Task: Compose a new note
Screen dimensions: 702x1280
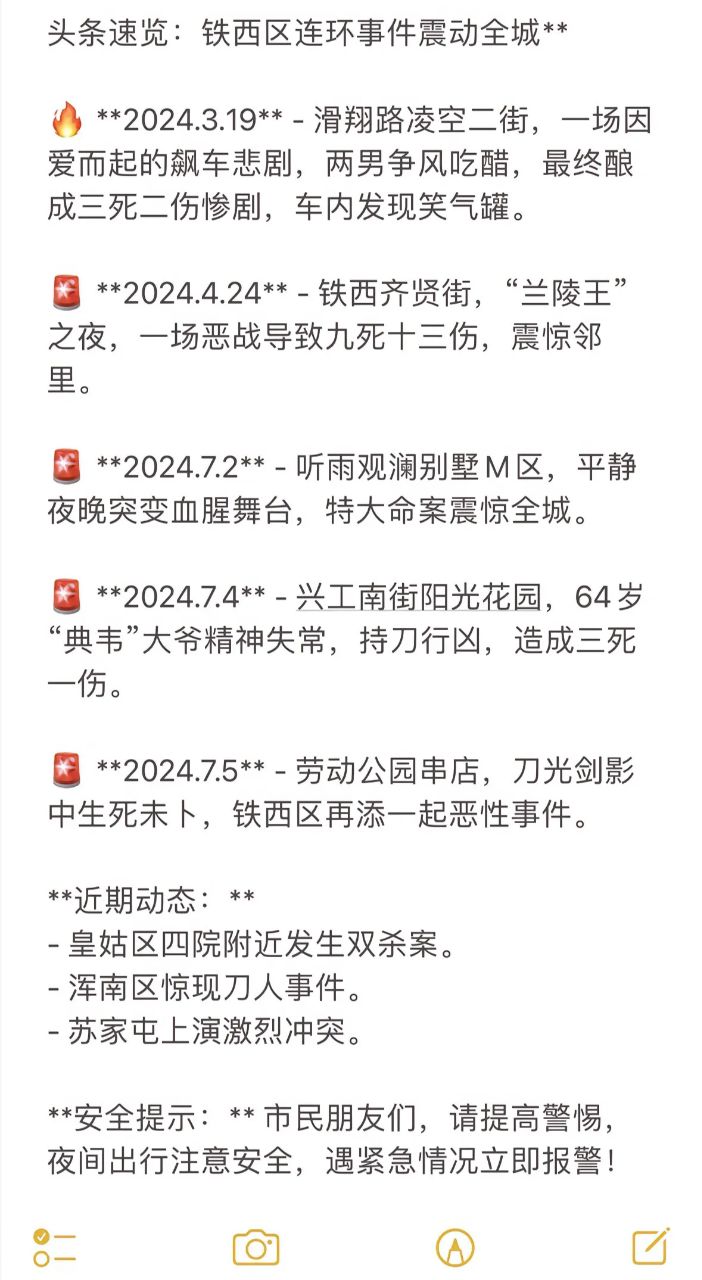Action: (x=651, y=1246)
